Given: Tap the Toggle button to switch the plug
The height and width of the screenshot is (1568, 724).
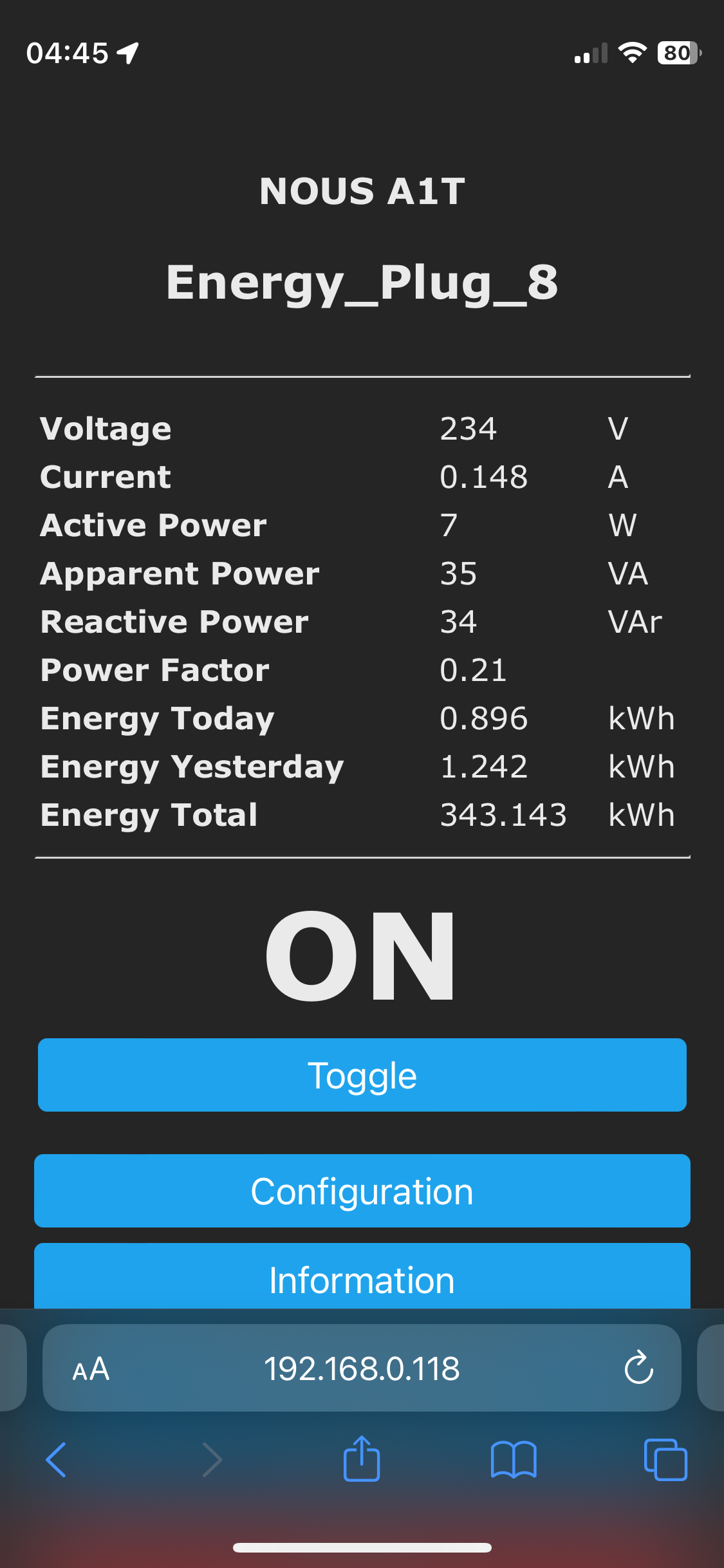Looking at the screenshot, I should tap(362, 1075).
